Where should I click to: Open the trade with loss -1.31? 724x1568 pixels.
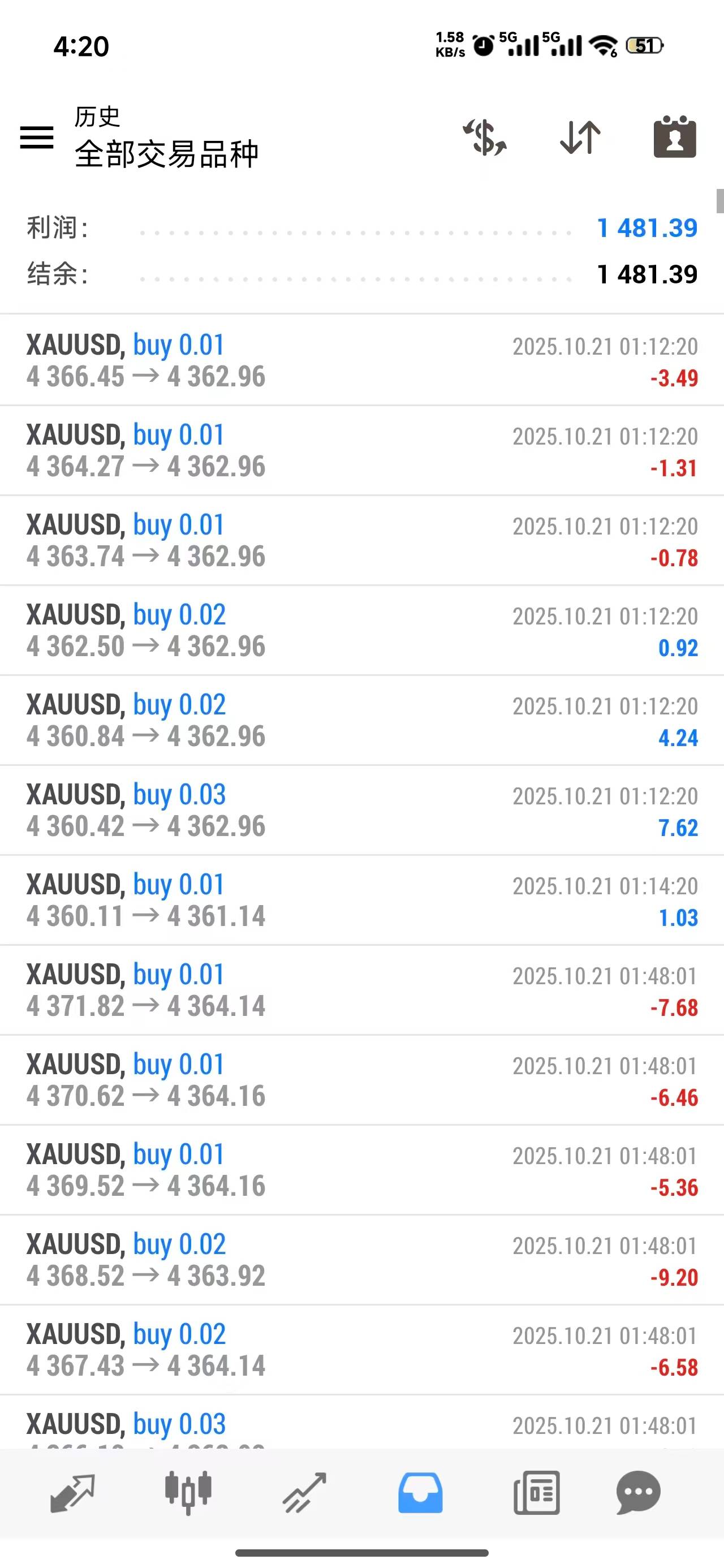(361, 451)
